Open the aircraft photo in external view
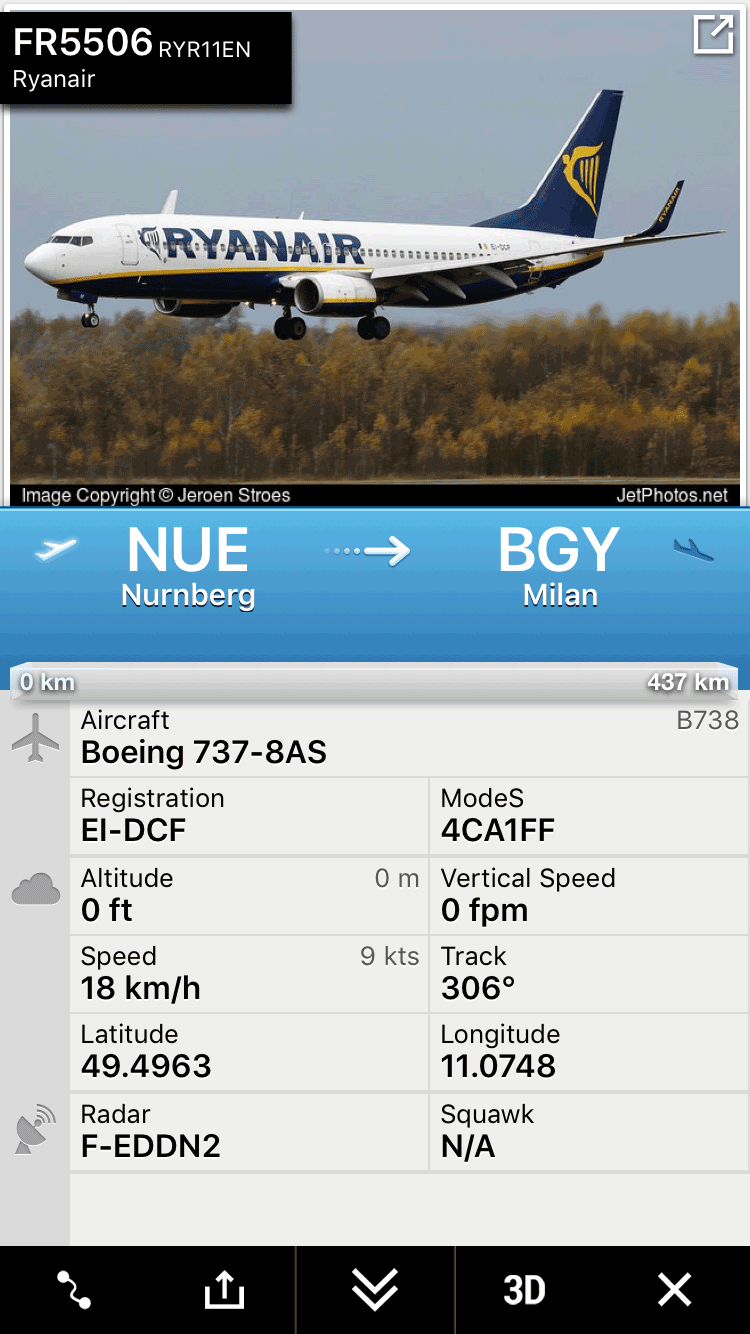The width and height of the screenshot is (750, 1334). click(x=713, y=36)
